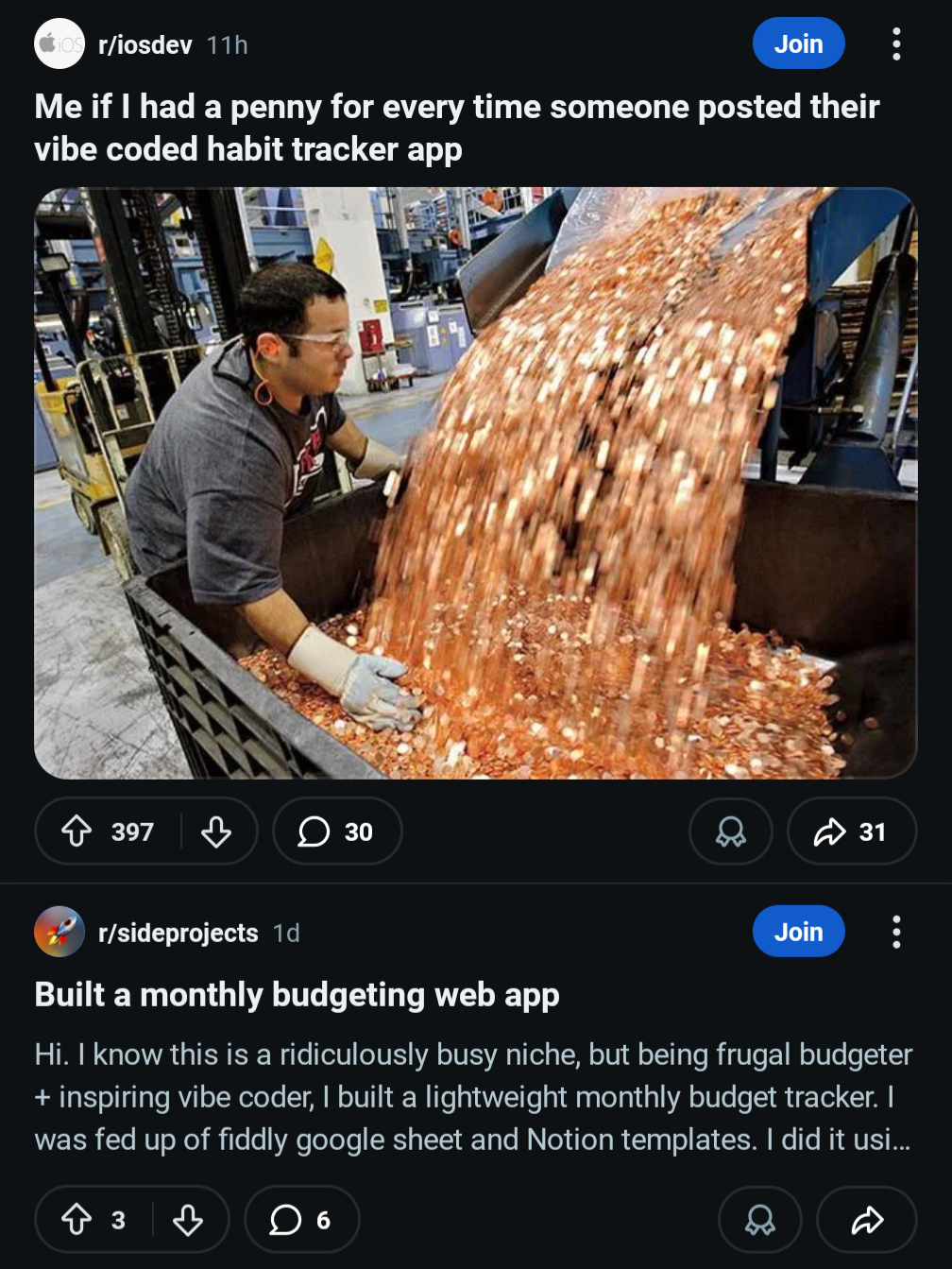Join the r/iosdev community
The width and height of the screenshot is (952, 1269).
click(798, 43)
